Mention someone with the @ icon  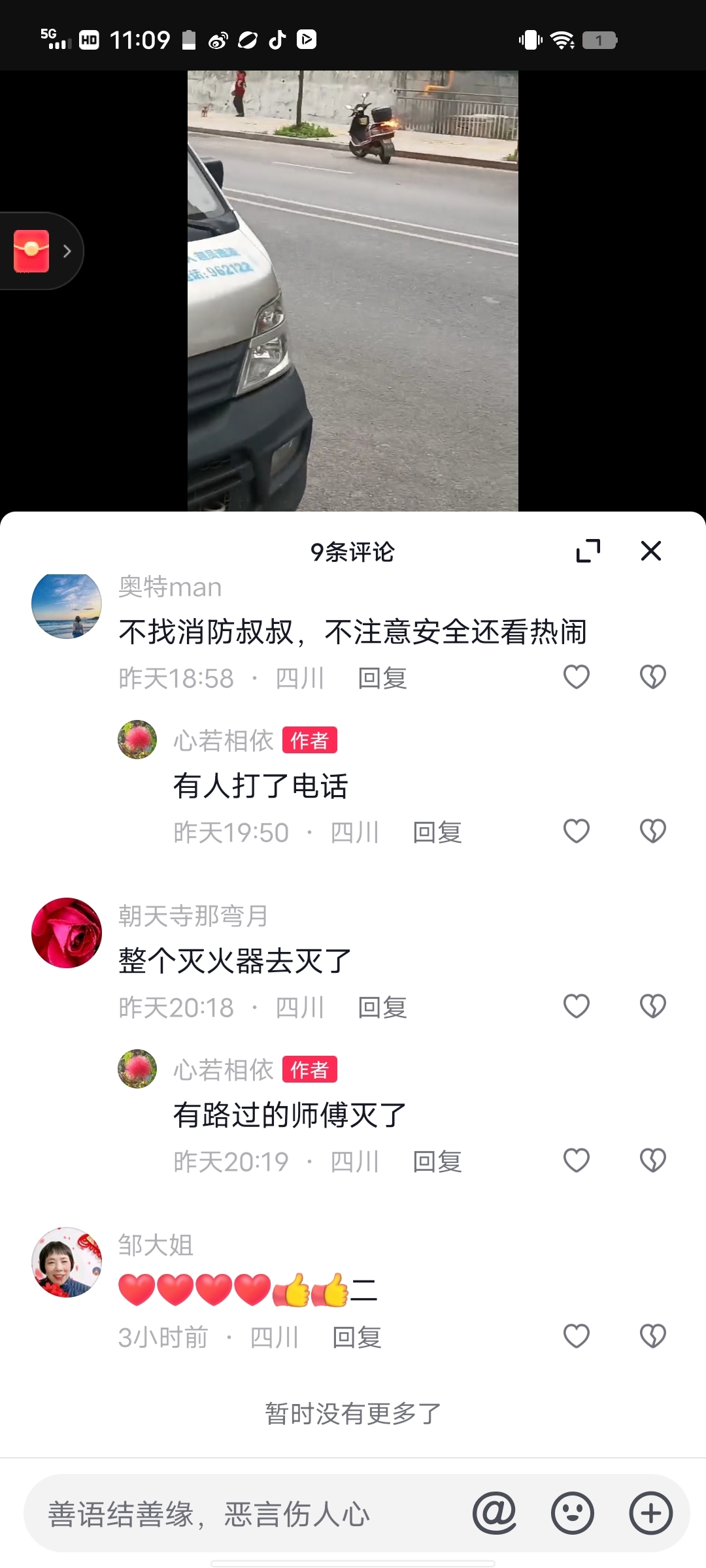[494, 1513]
